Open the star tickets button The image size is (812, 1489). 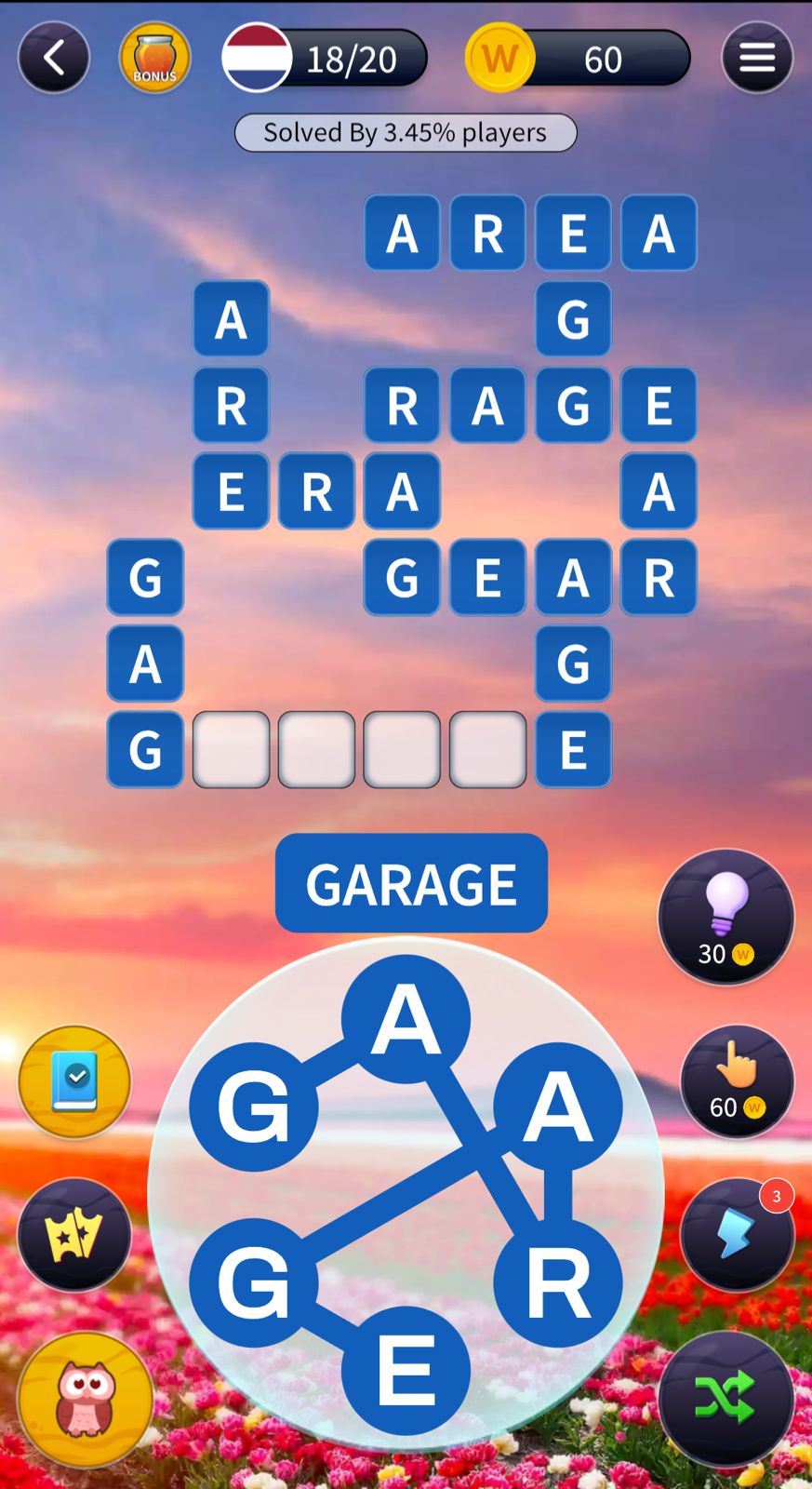pos(74,1234)
